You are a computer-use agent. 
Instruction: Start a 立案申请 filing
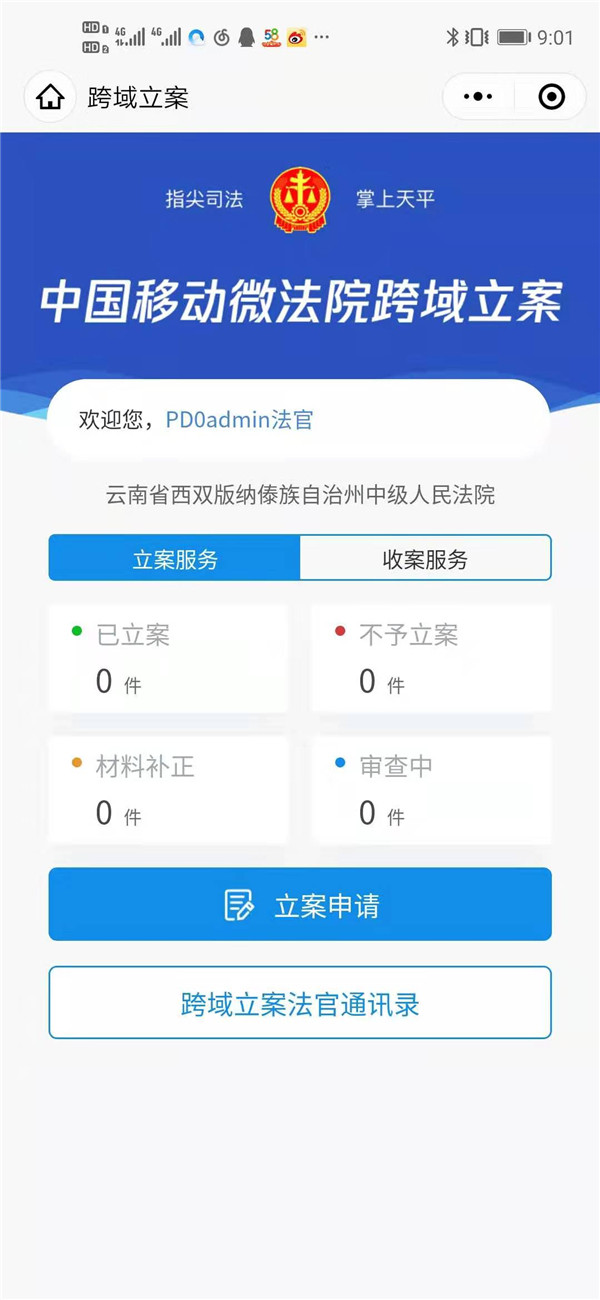tap(300, 904)
